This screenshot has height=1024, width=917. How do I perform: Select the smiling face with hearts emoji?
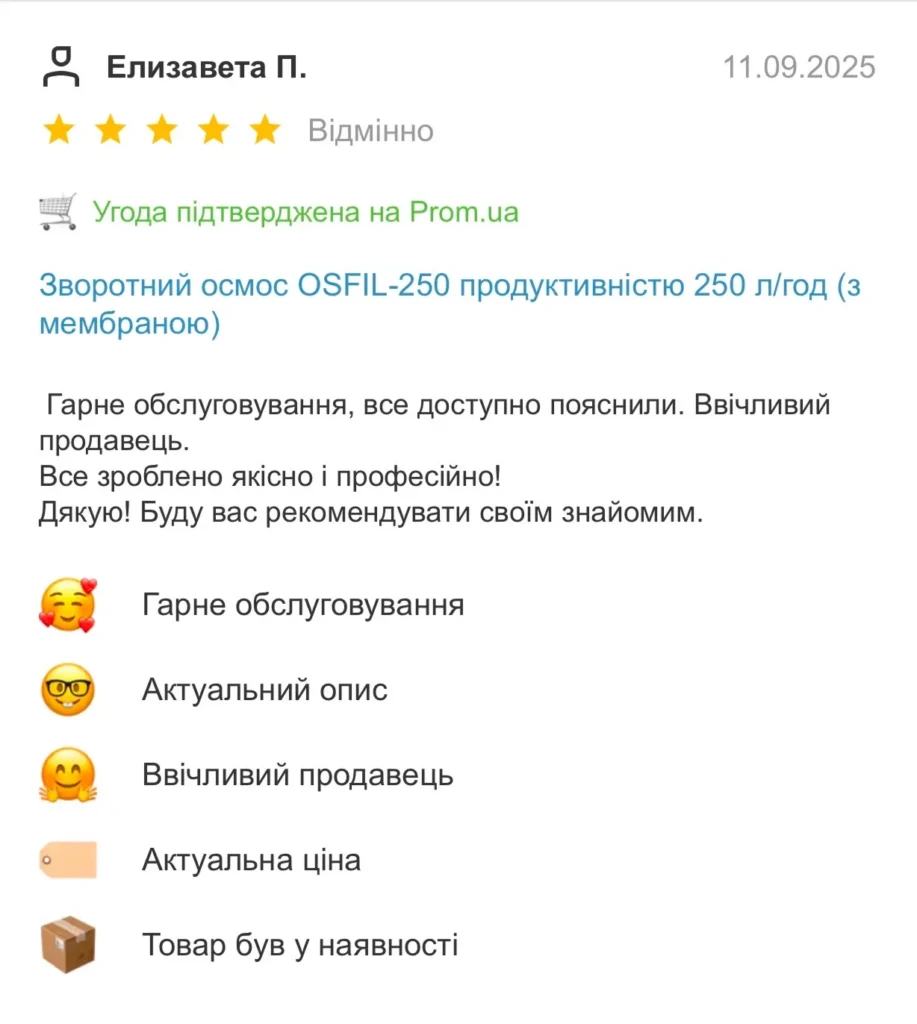click(68, 603)
